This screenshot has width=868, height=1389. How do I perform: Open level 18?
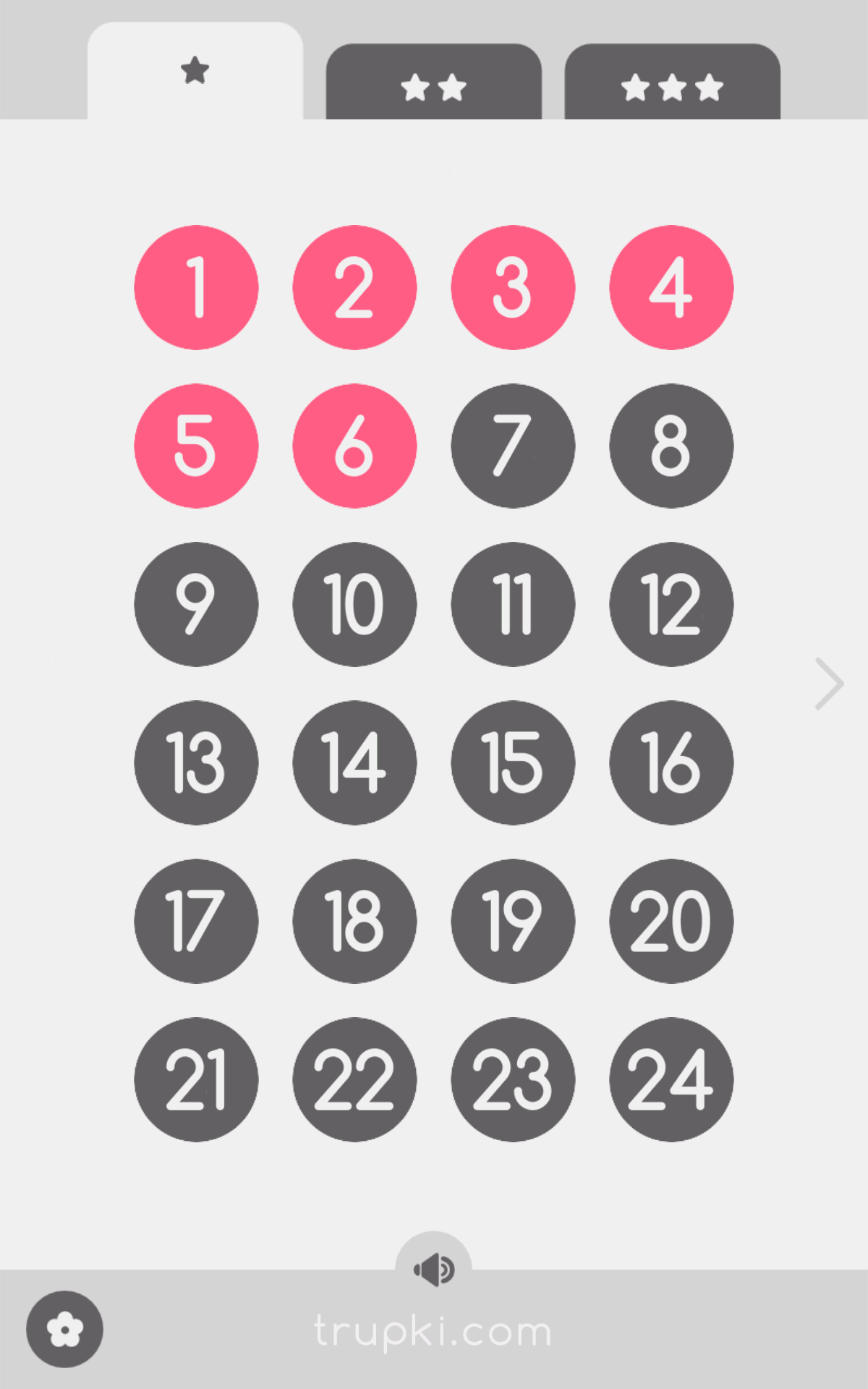click(x=354, y=921)
